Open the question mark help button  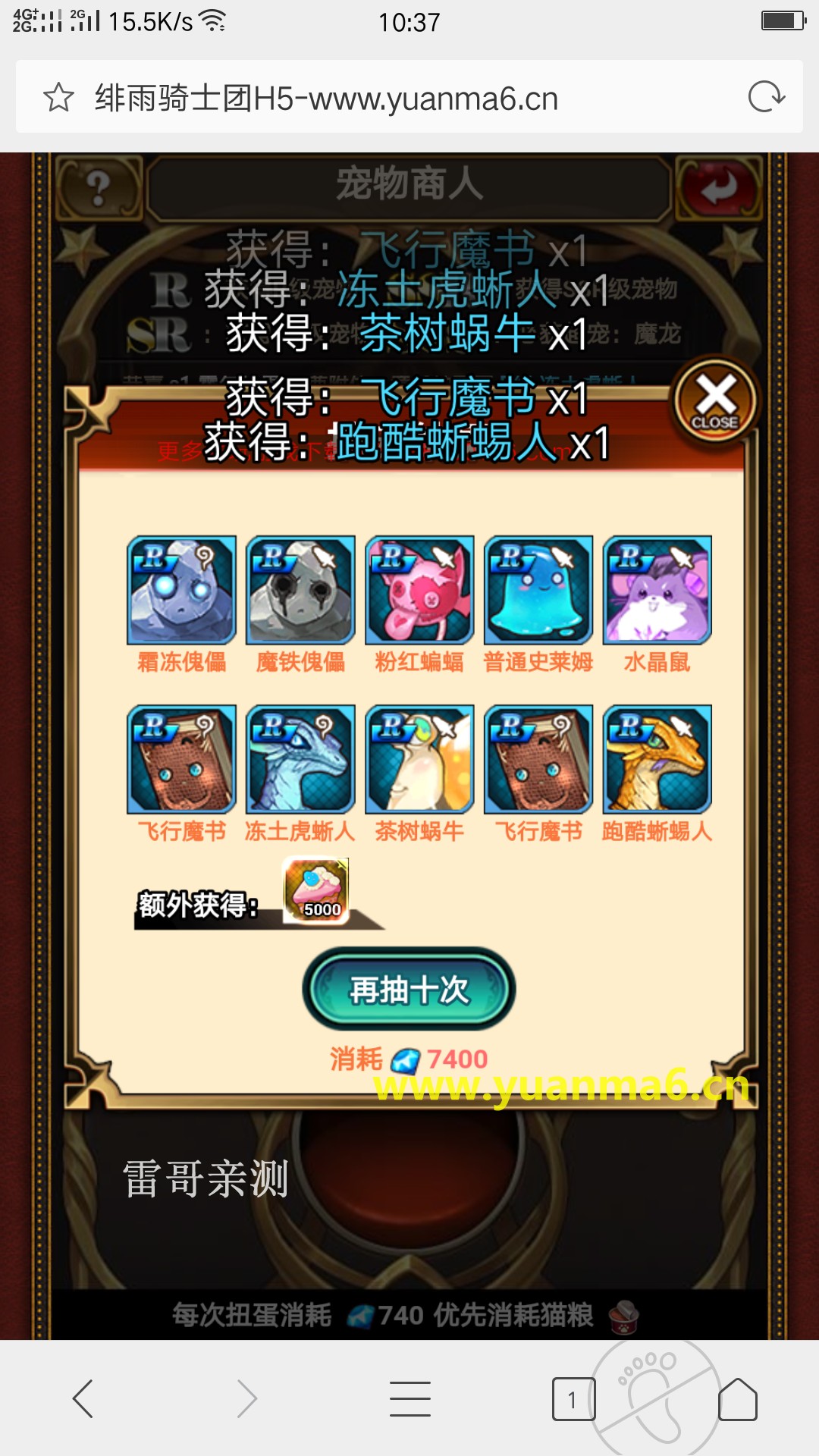coord(98,187)
